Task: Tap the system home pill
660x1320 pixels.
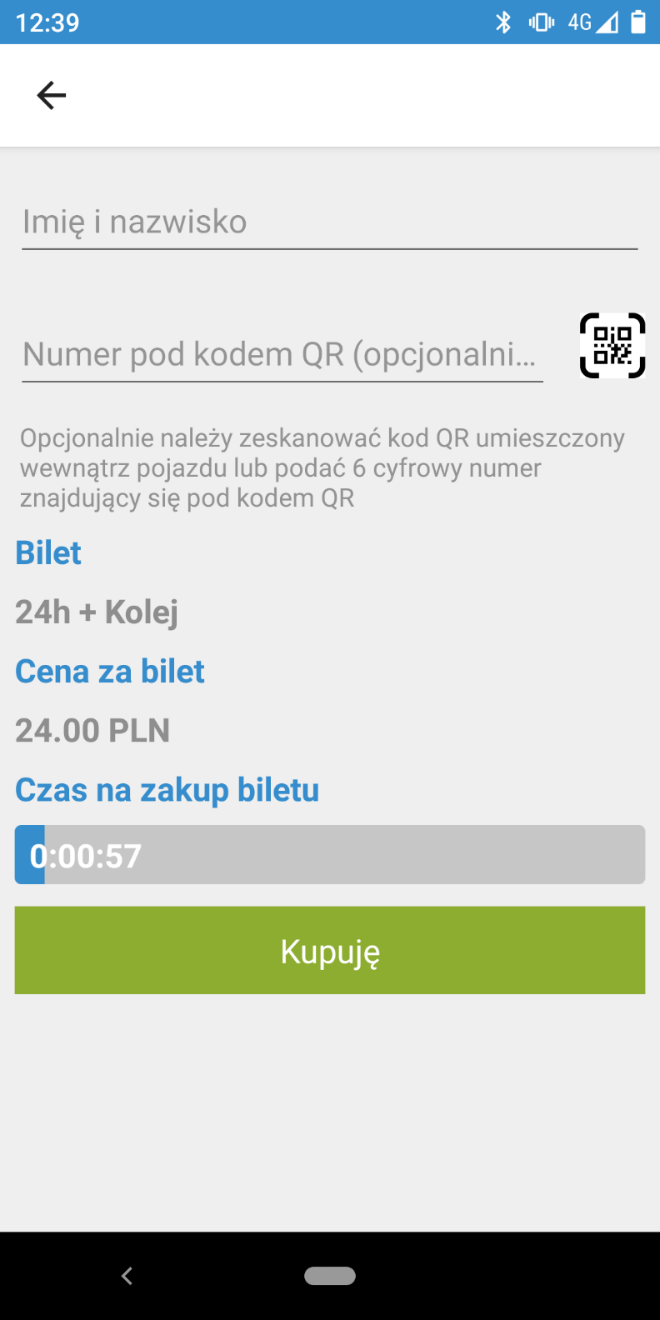Action: click(330, 1276)
